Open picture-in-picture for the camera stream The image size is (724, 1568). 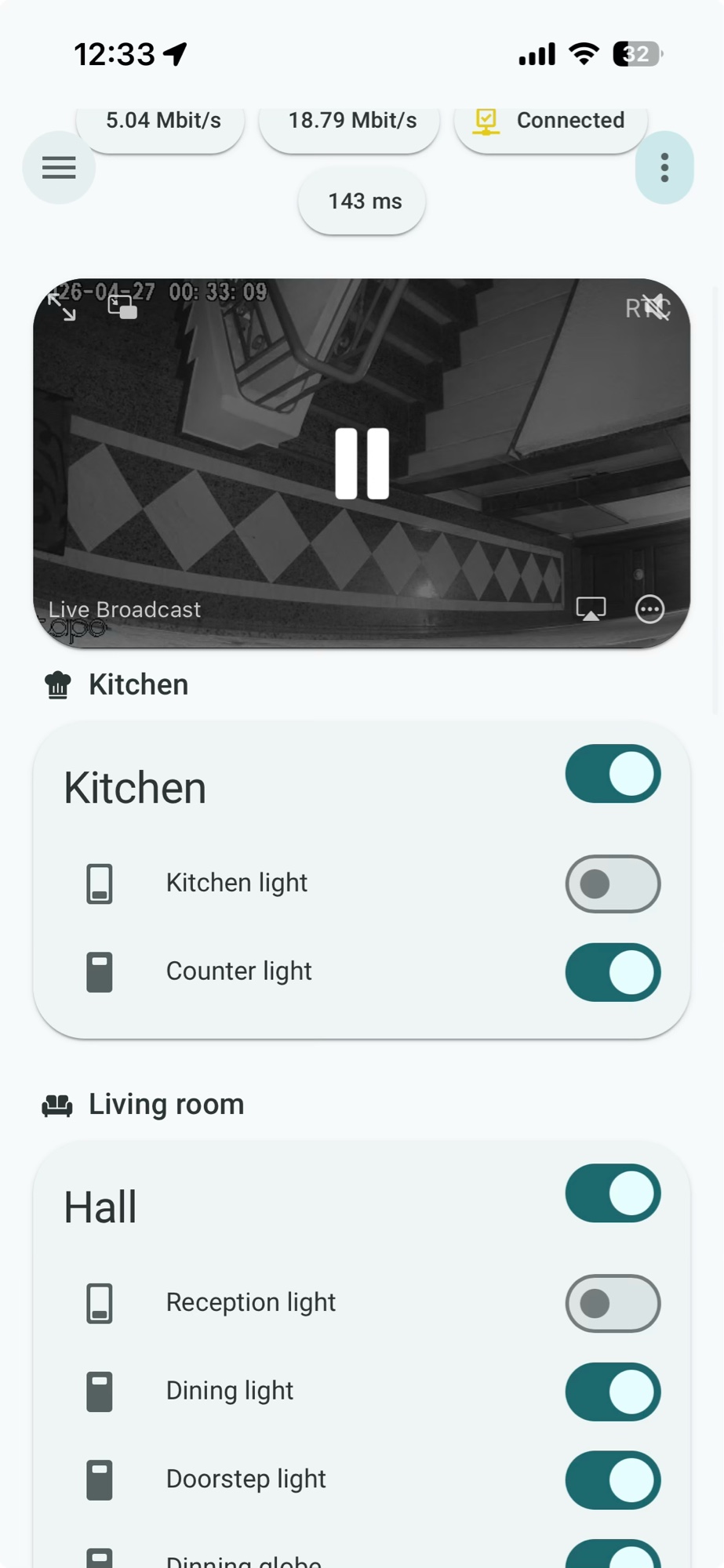122,307
